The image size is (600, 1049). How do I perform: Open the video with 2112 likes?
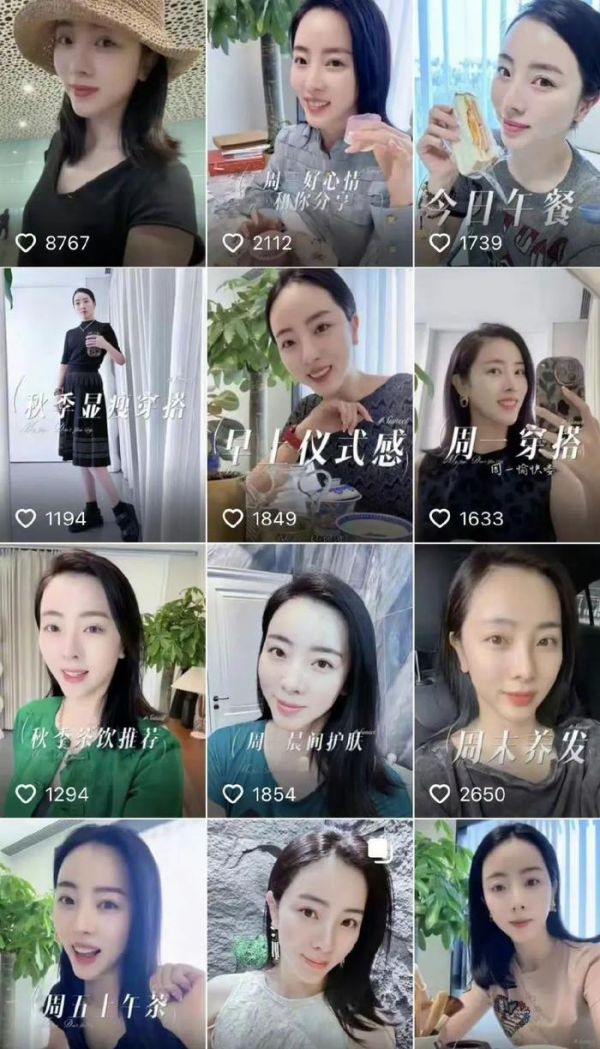309,132
